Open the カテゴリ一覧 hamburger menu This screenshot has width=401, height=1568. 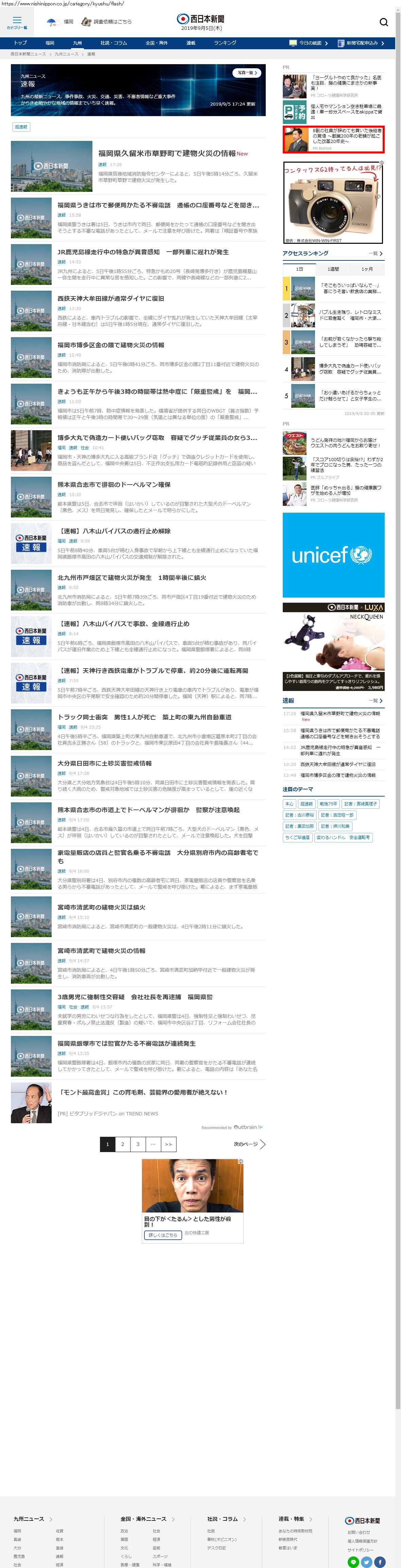click(16, 22)
